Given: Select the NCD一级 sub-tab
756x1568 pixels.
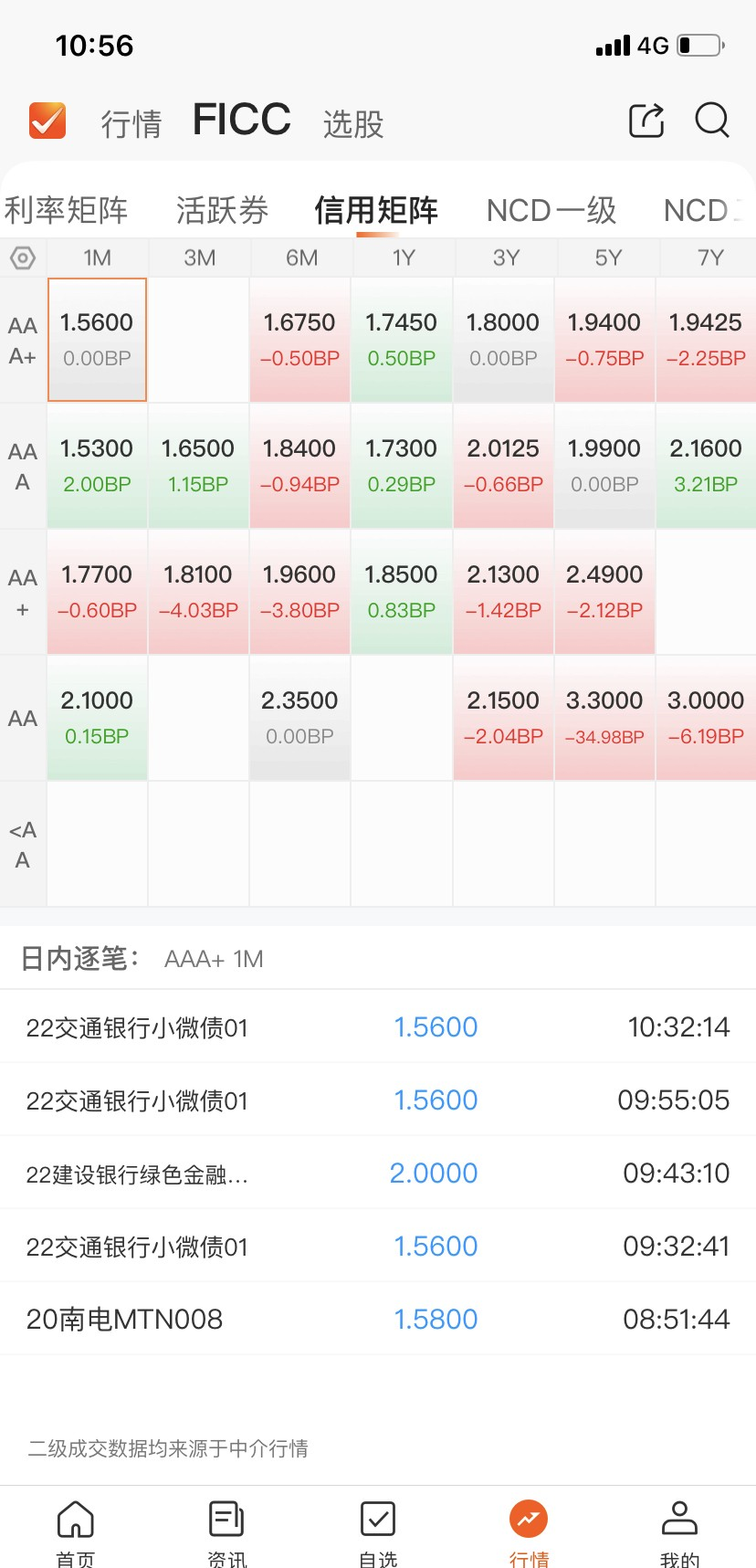Looking at the screenshot, I should click(551, 210).
